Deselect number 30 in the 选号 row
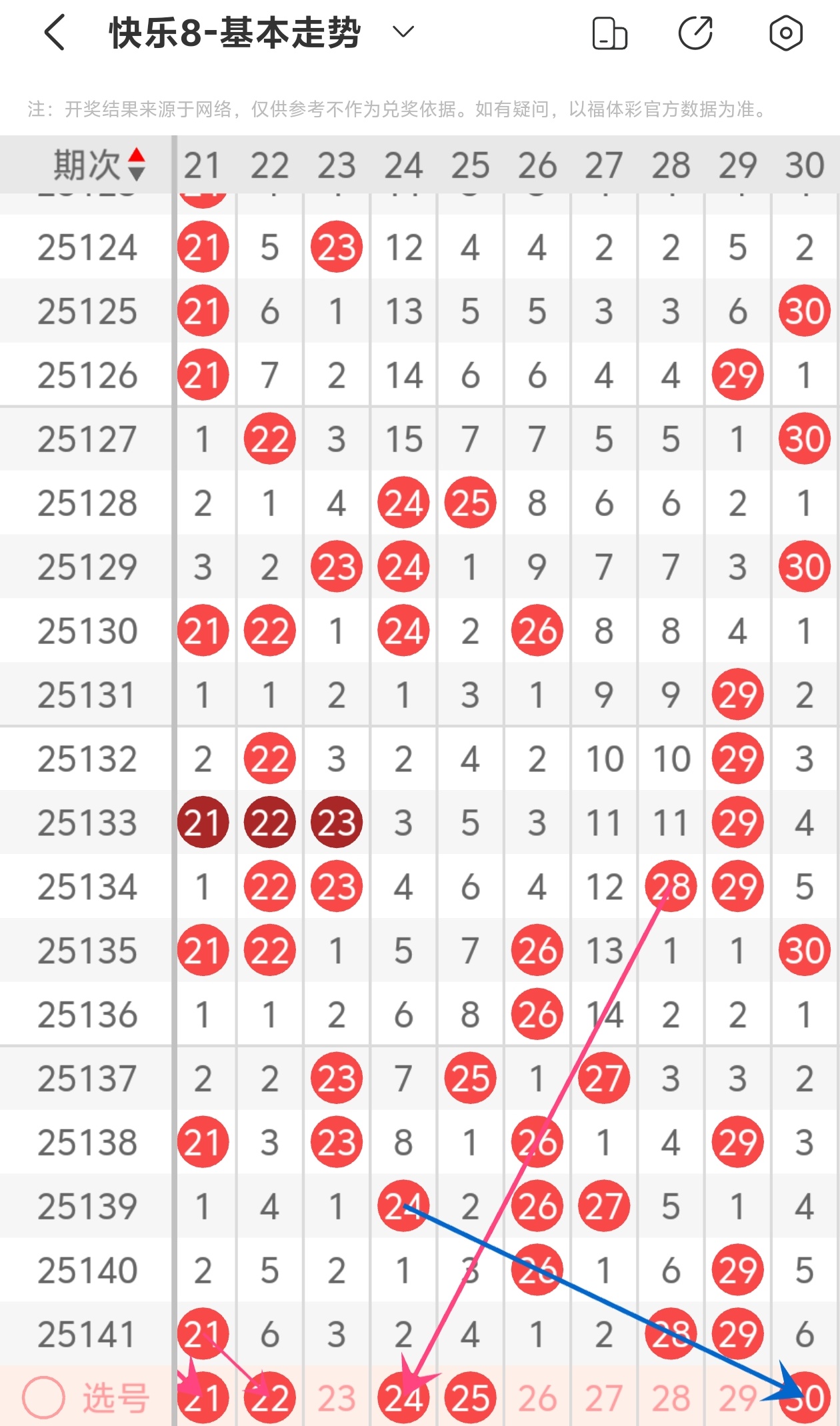Viewport: 840px width, 1426px height. [x=804, y=1398]
